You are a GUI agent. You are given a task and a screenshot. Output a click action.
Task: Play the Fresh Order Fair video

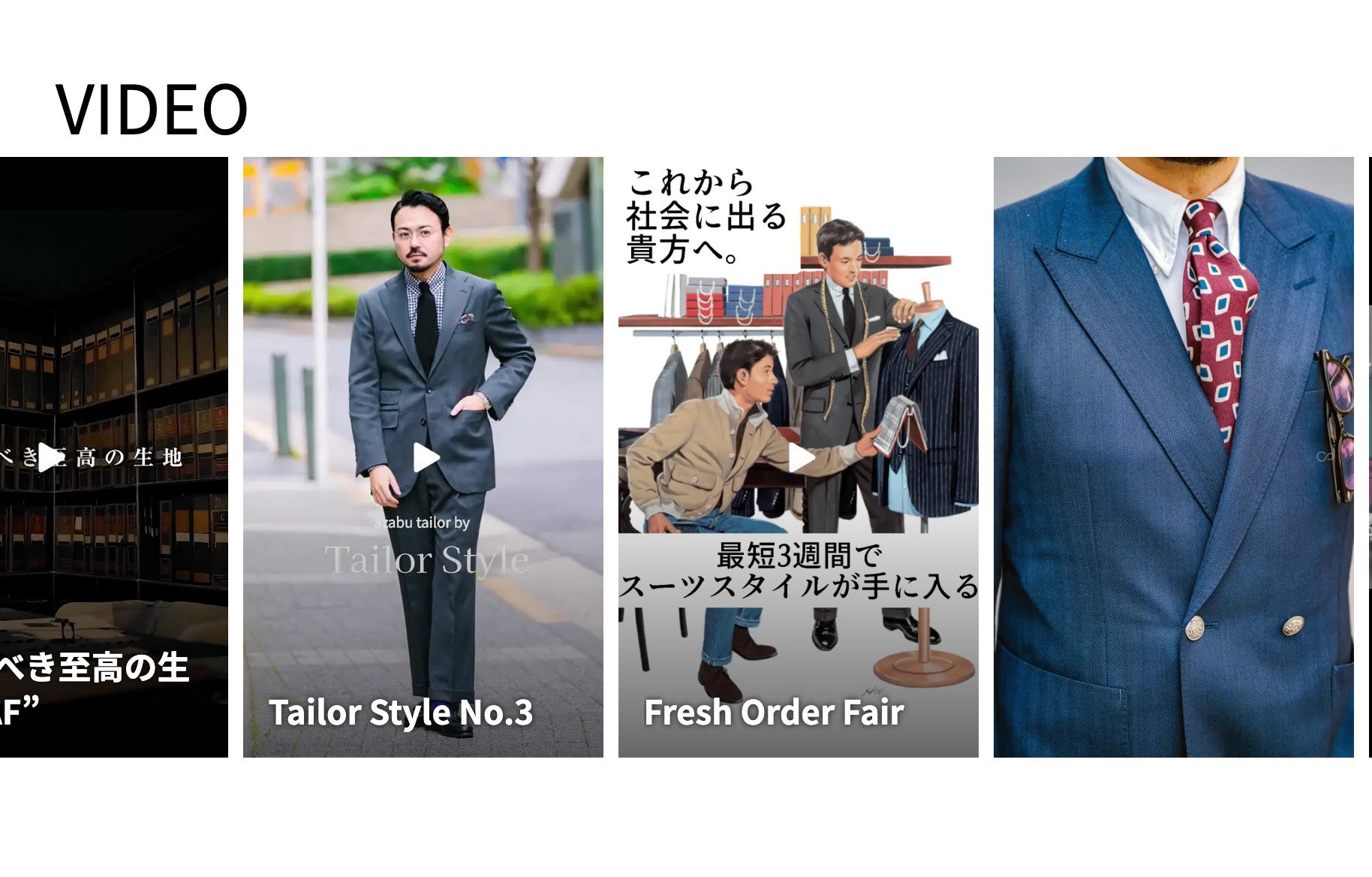[801, 457]
